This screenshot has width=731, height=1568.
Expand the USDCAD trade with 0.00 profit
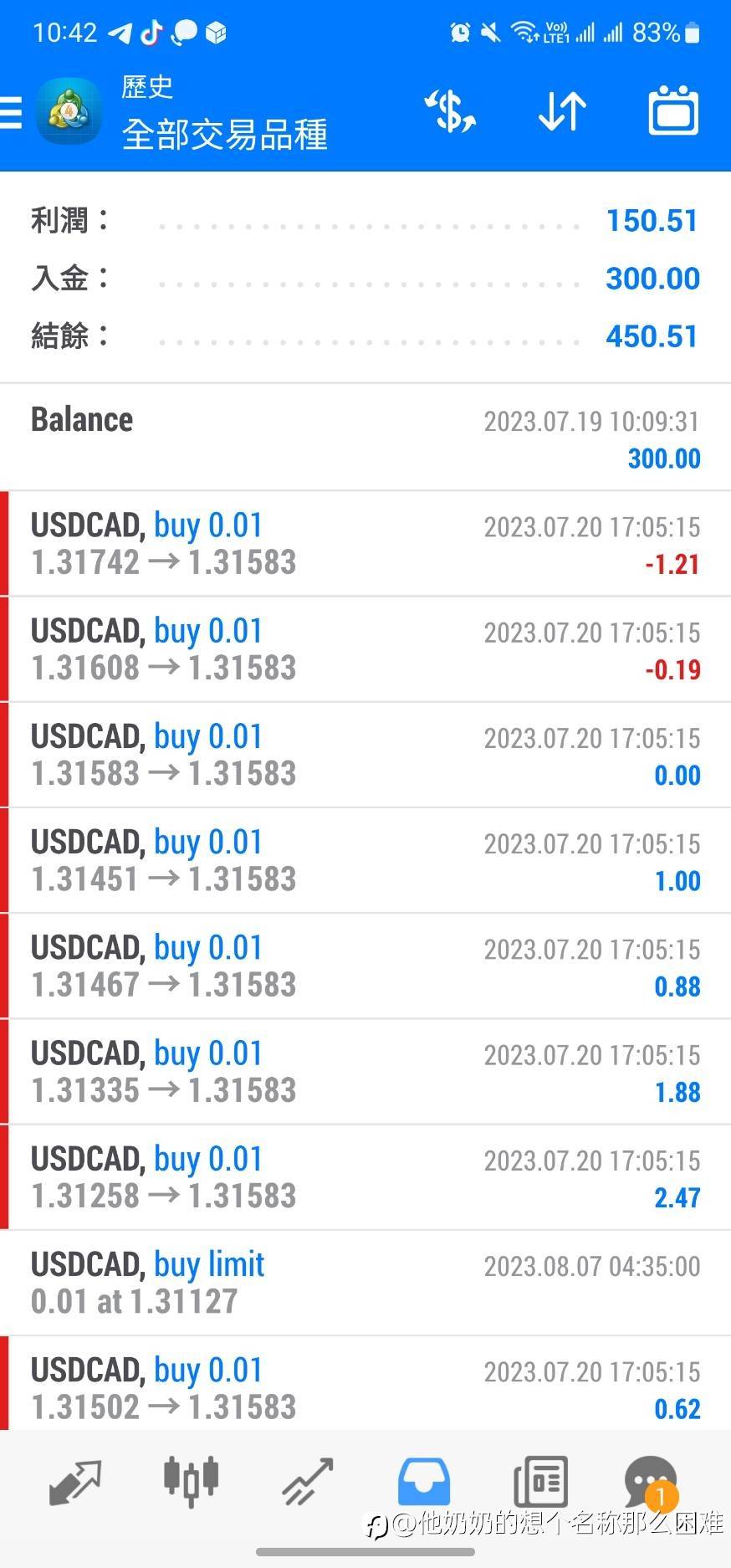click(365, 755)
